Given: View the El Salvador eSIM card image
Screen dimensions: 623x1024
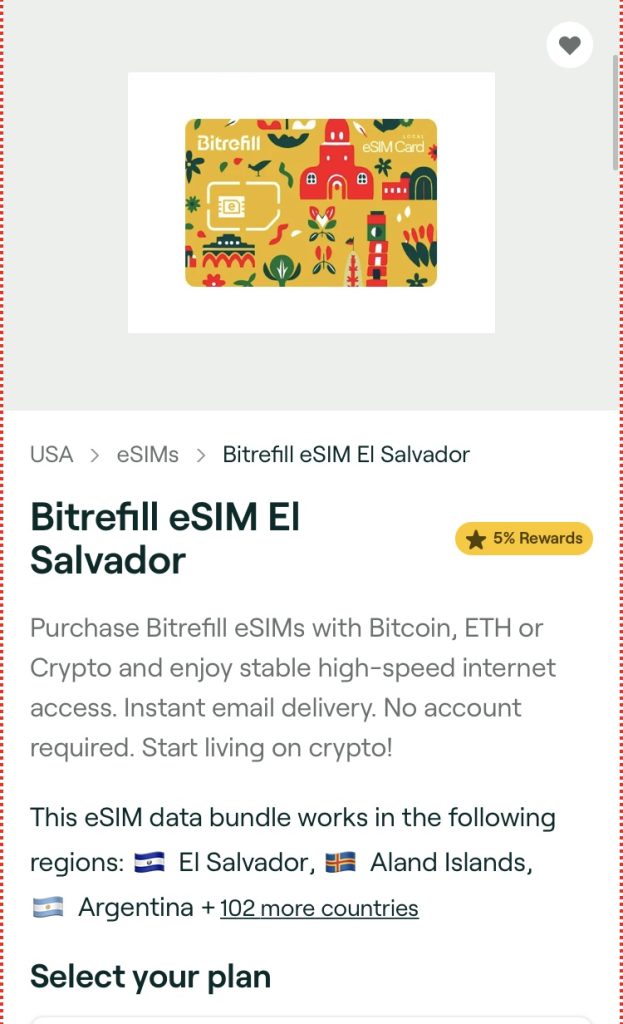Looking at the screenshot, I should [x=311, y=203].
